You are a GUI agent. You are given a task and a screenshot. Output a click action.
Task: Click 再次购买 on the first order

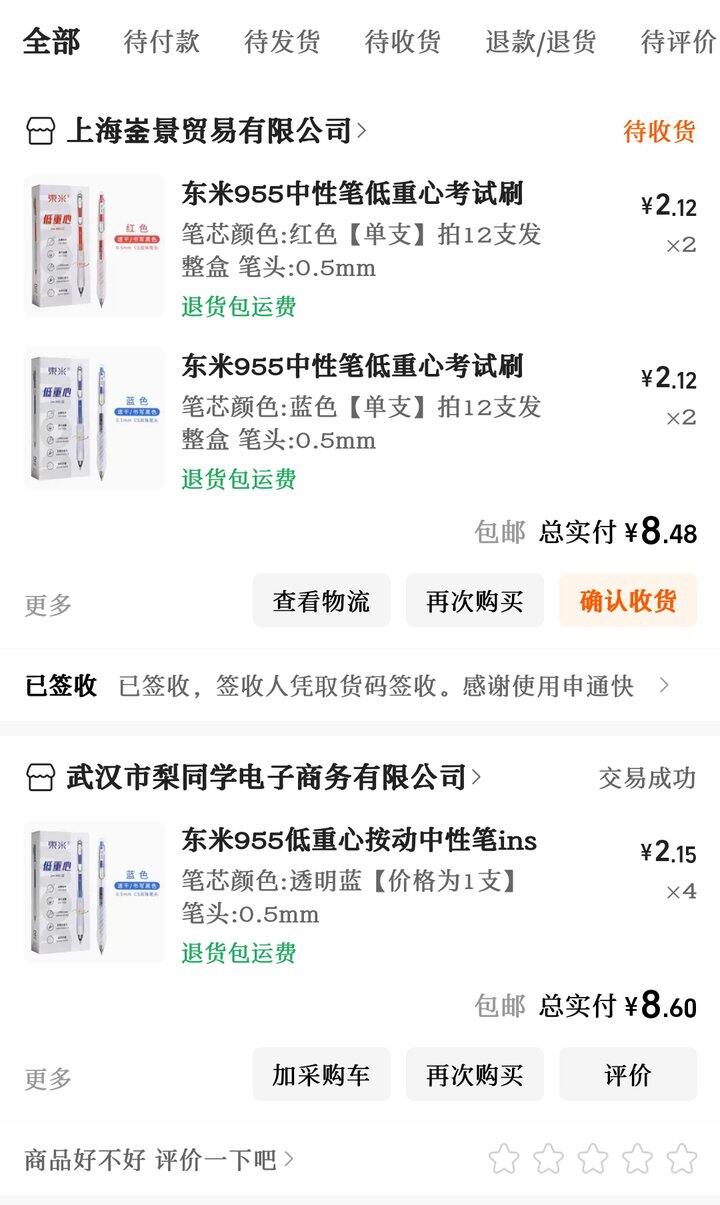point(473,601)
